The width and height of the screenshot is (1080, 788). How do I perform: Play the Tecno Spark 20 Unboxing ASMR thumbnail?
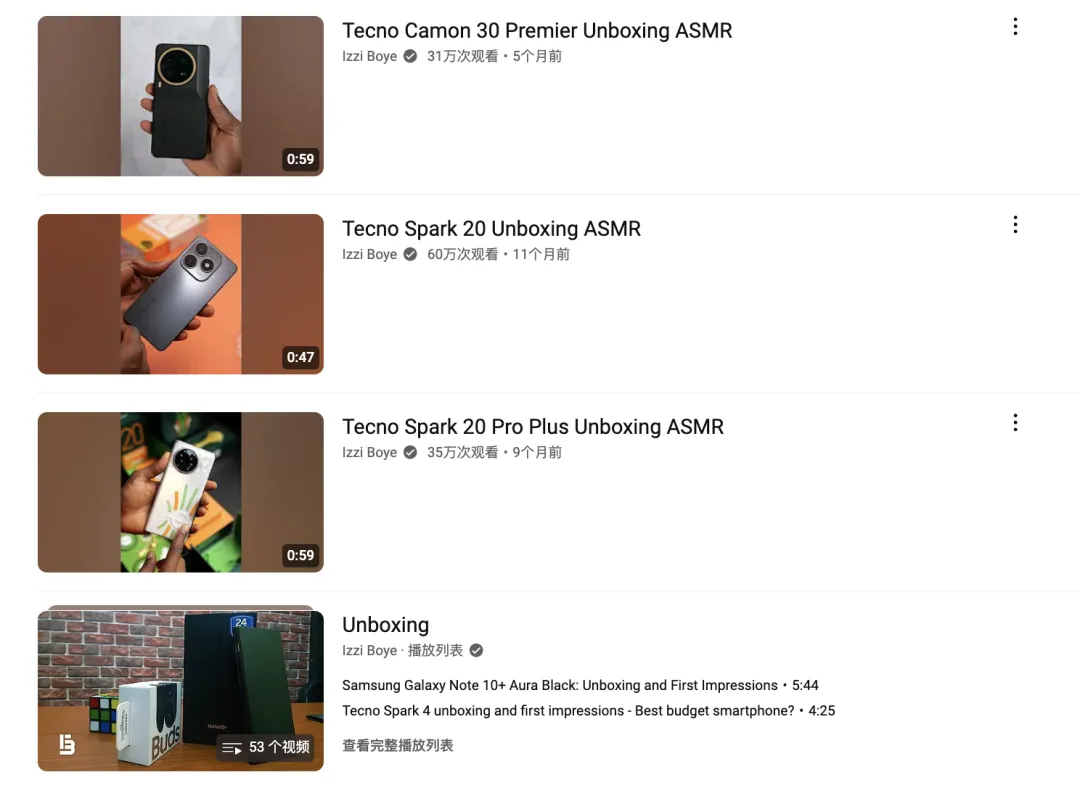(x=180, y=294)
